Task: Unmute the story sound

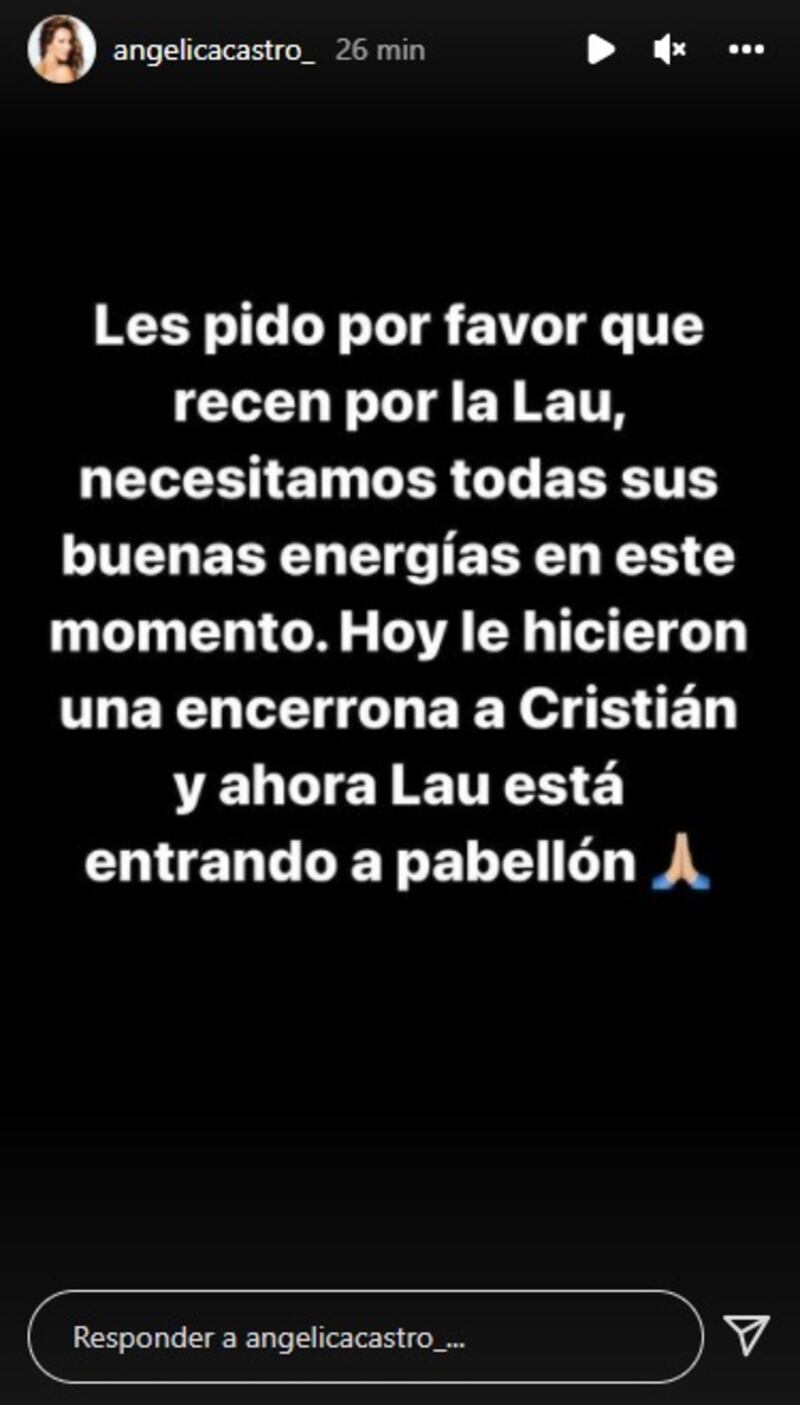Action: click(x=669, y=49)
